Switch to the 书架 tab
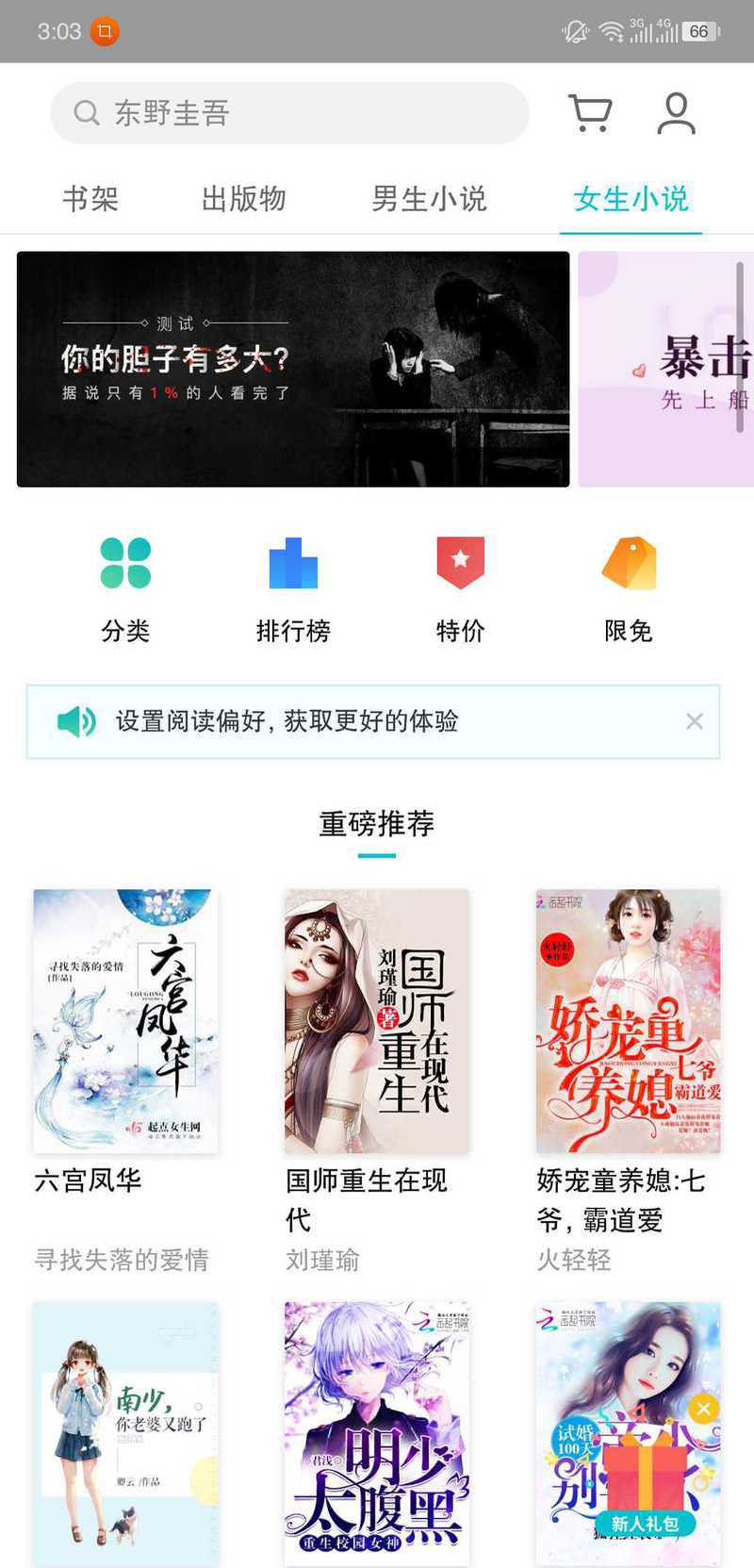 [x=90, y=199]
